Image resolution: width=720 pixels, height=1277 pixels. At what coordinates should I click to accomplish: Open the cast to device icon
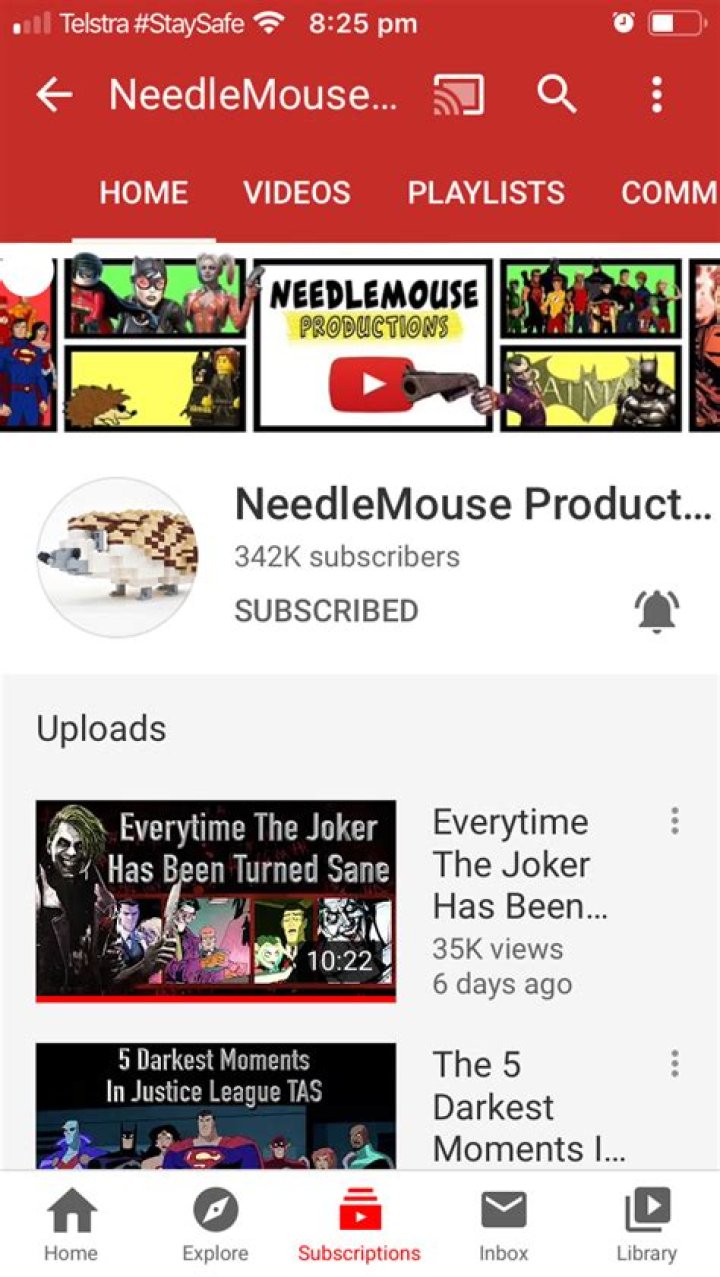[x=458, y=95]
